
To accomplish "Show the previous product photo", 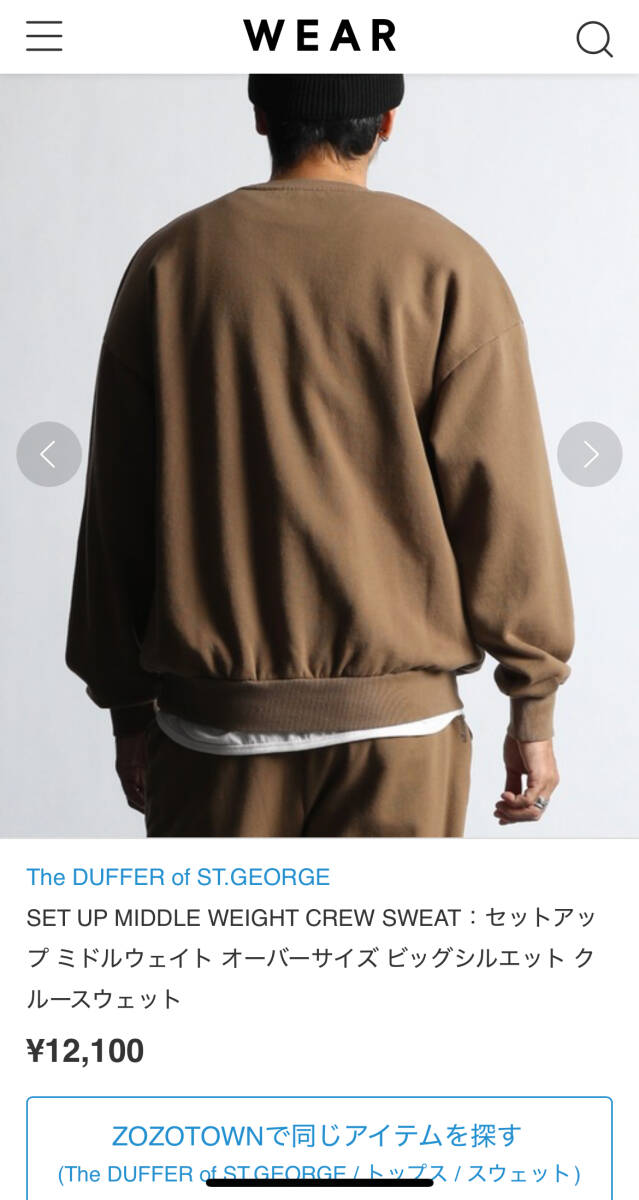I will click(x=49, y=454).
